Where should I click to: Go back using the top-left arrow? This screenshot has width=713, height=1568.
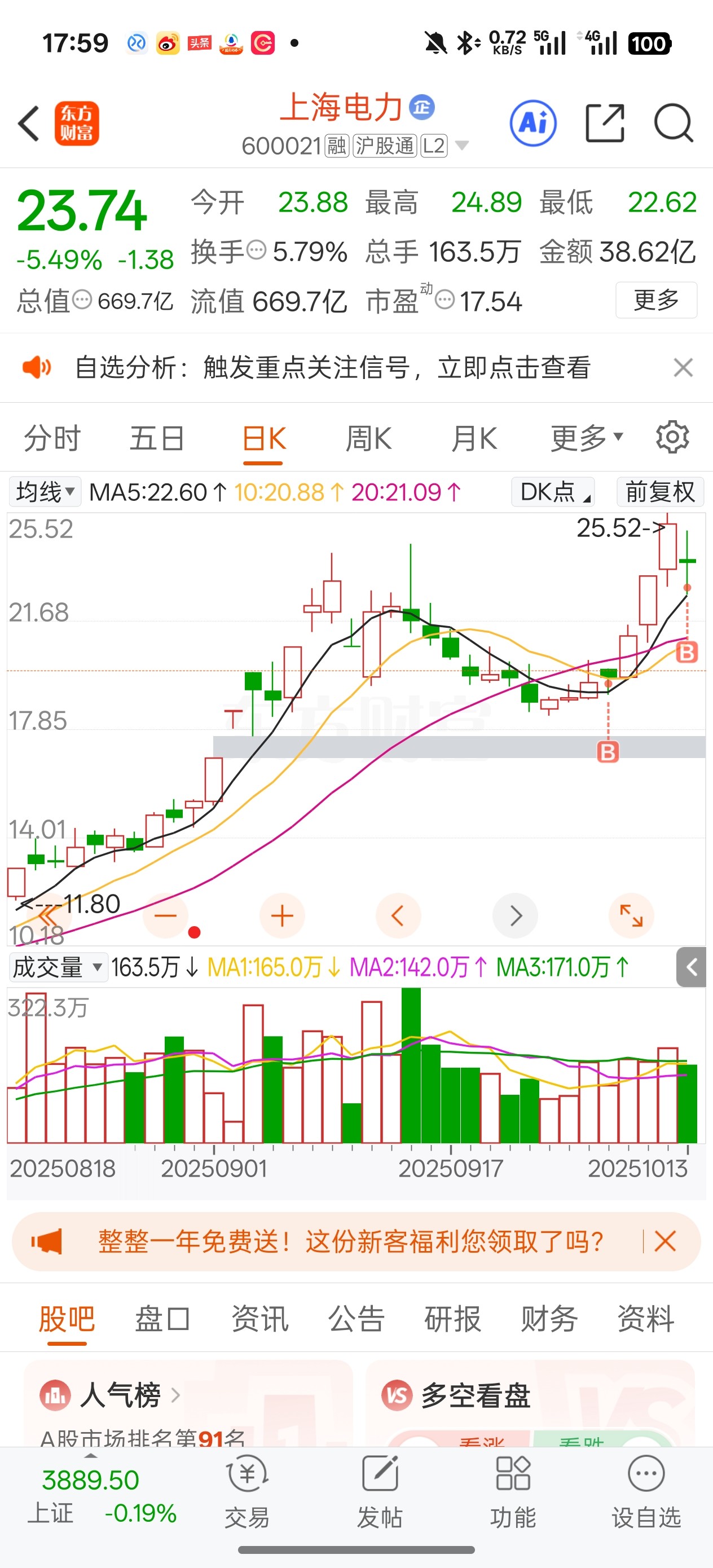click(x=29, y=124)
